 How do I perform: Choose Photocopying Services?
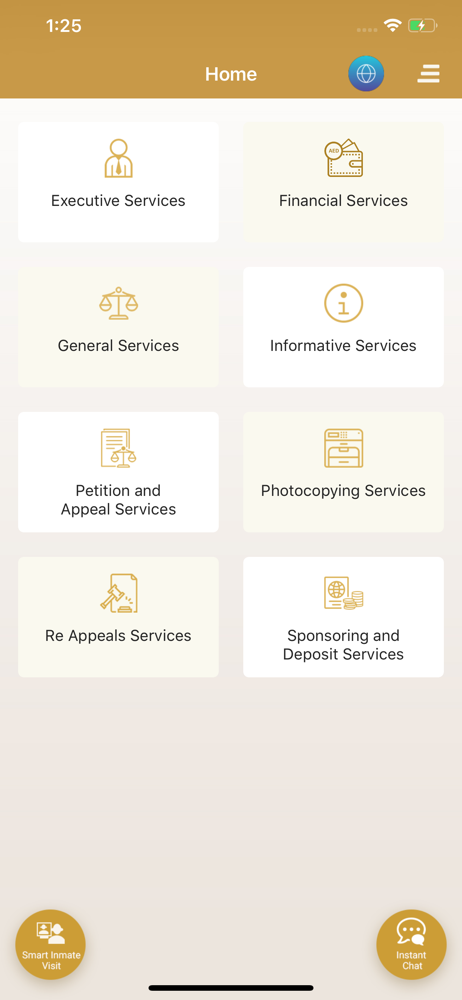click(343, 472)
